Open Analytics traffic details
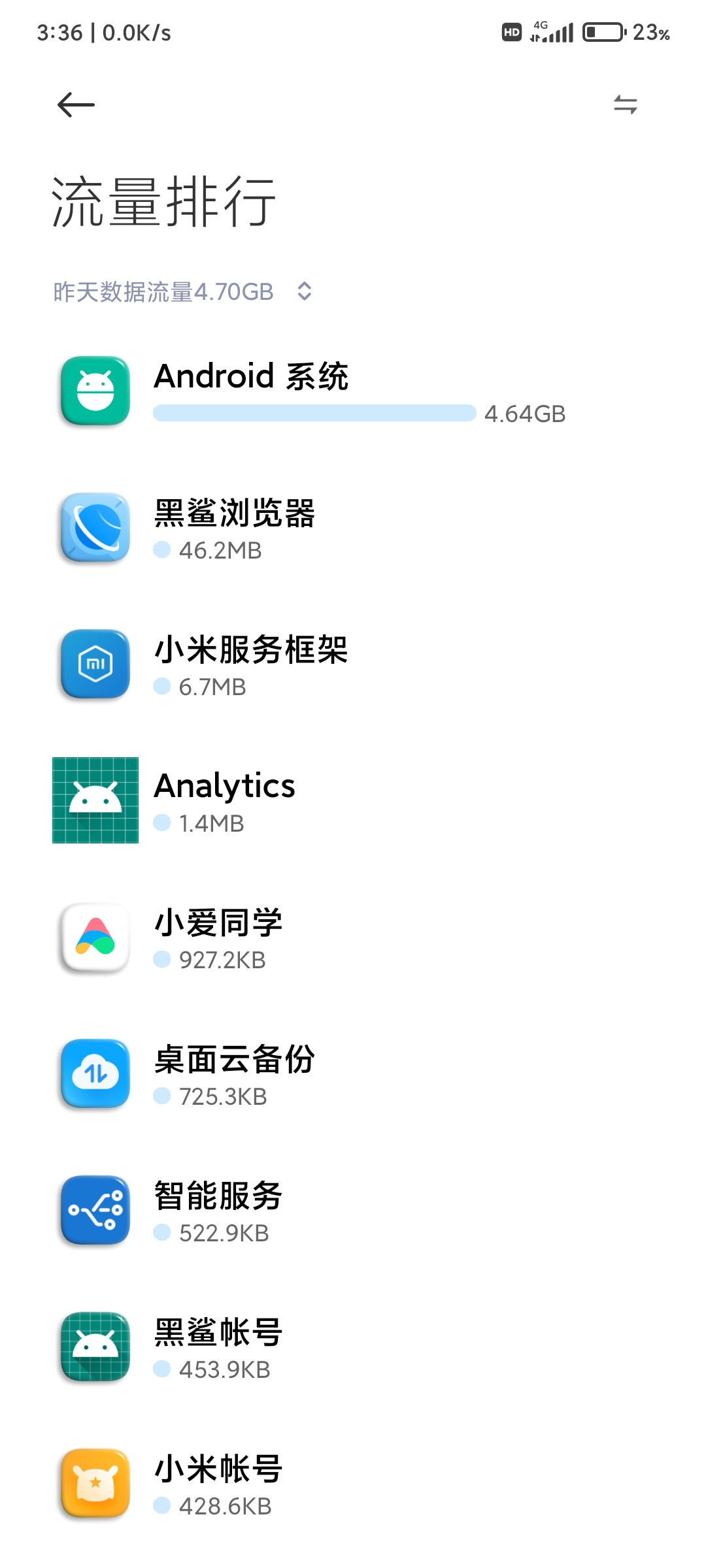Viewport: 706px width, 1568px height. coord(353,800)
